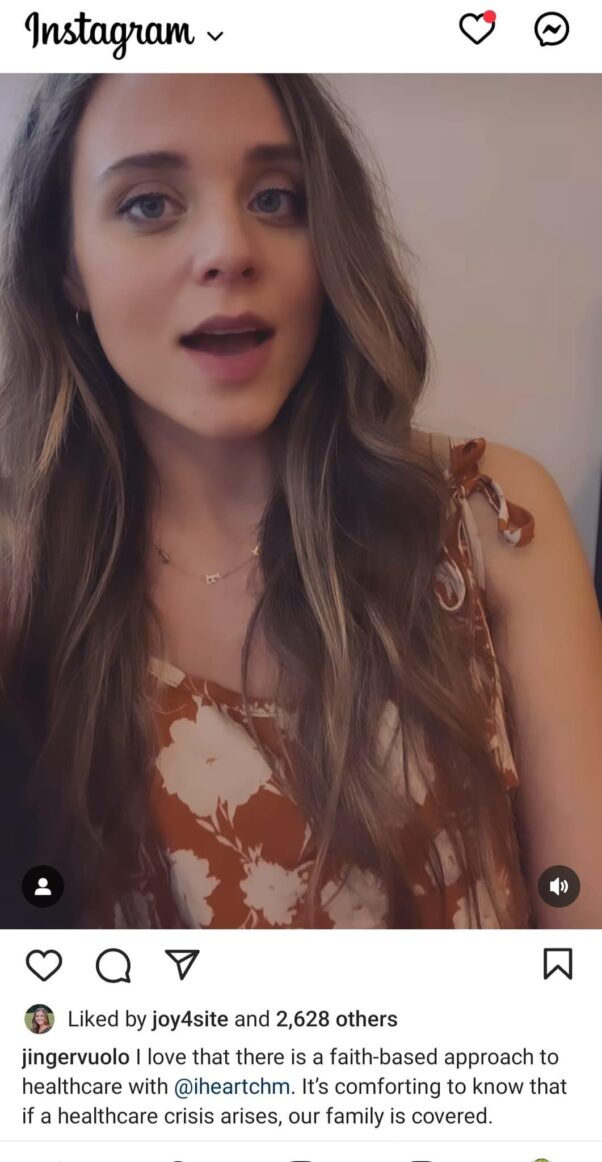Share the post via paper plane icon

(x=182, y=964)
